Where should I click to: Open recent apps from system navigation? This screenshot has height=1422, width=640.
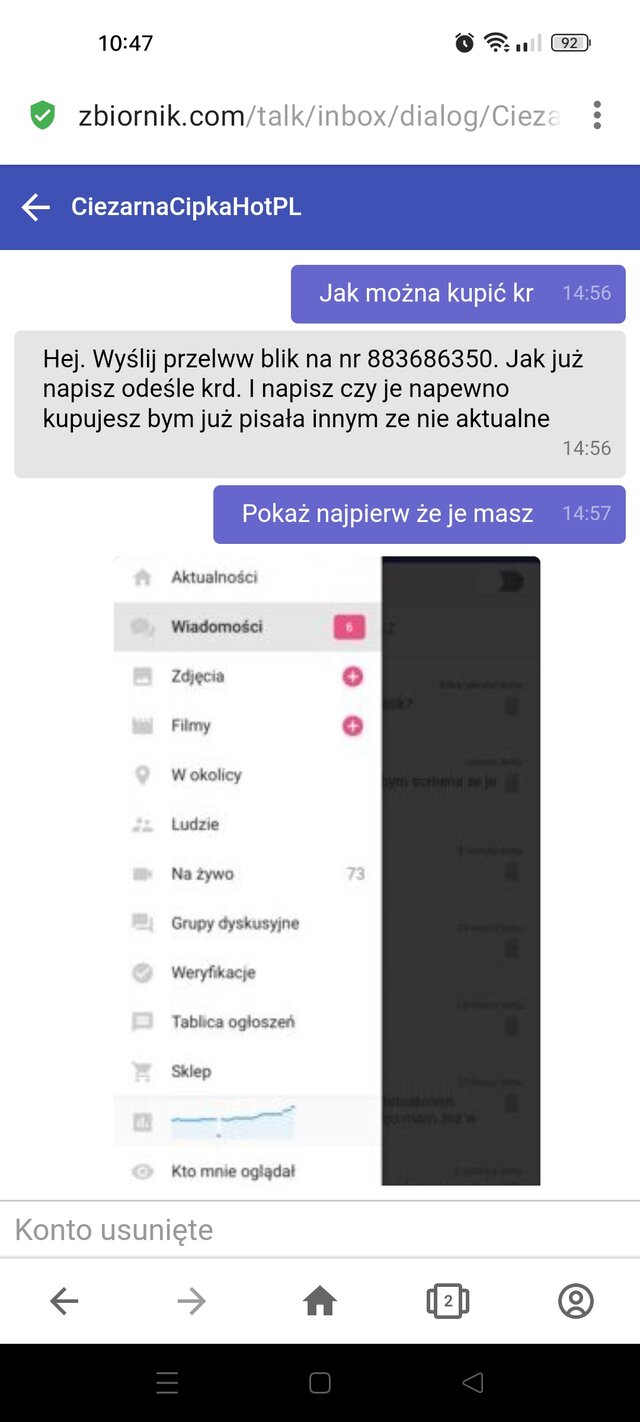coord(167,1383)
